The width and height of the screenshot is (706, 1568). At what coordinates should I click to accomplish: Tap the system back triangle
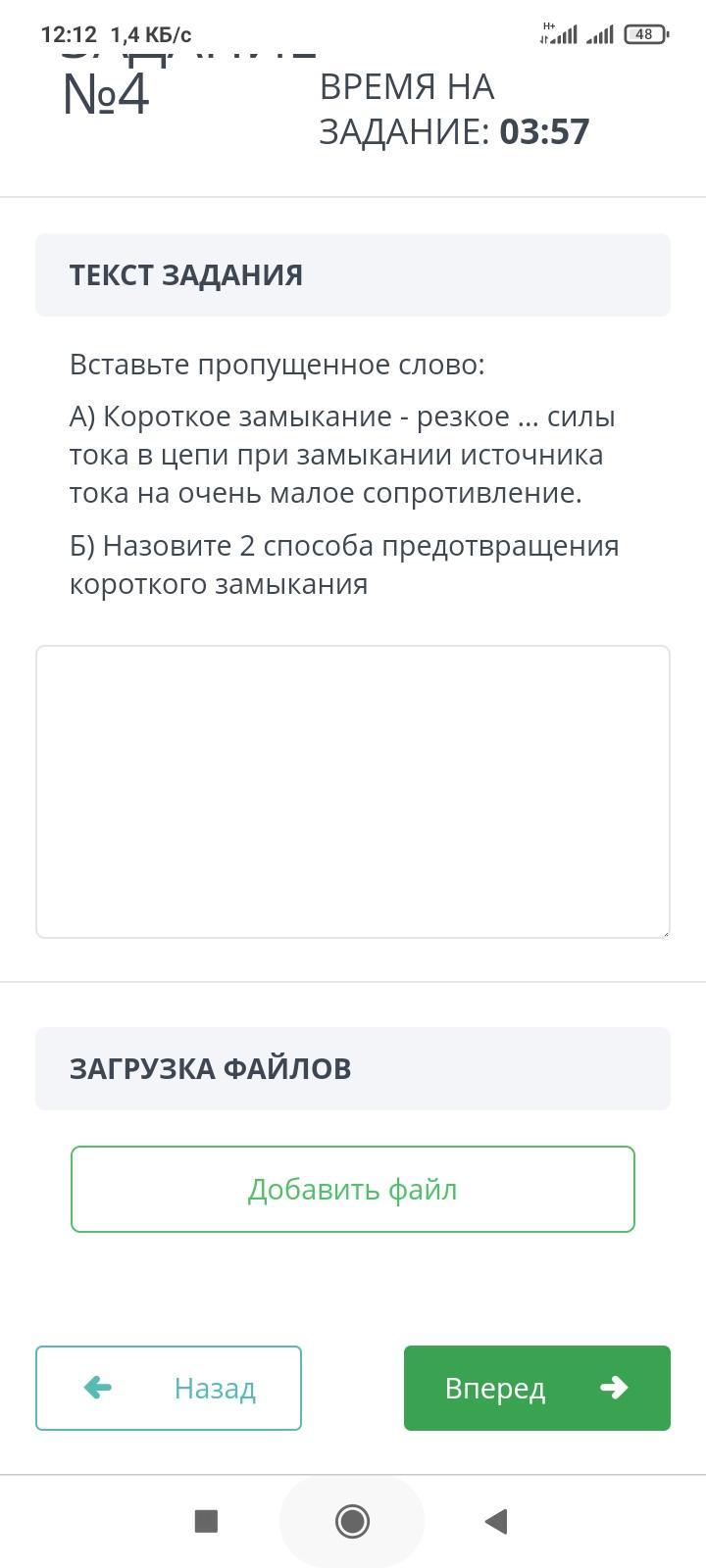pyautogui.click(x=496, y=1521)
